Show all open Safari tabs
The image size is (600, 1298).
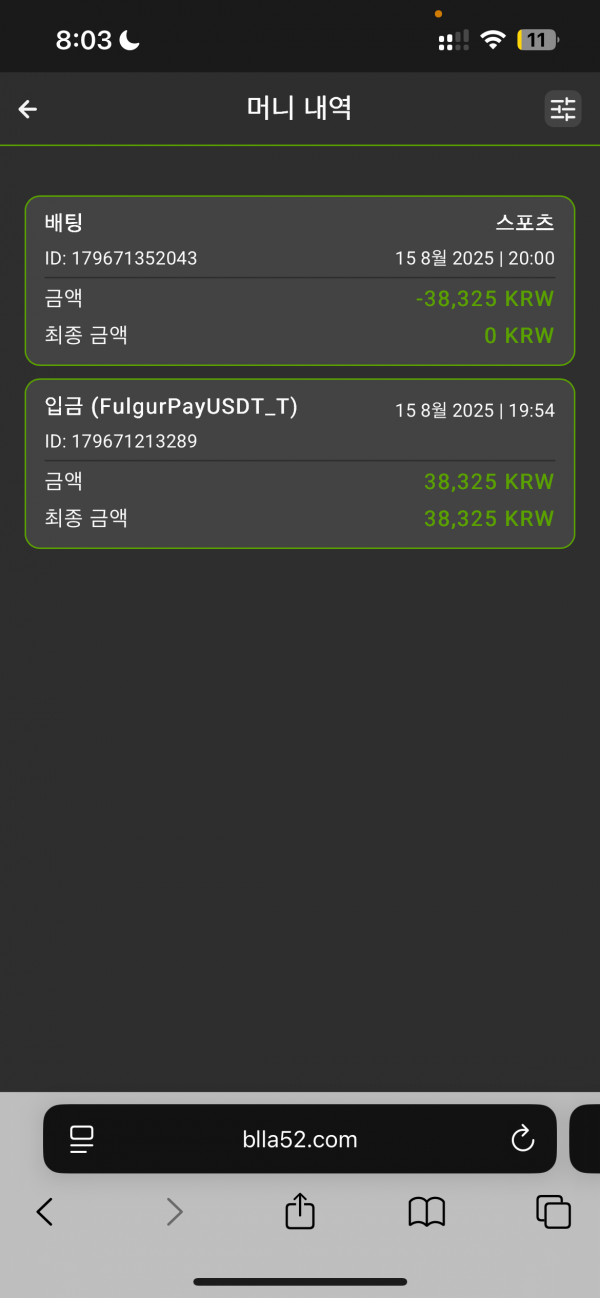click(553, 1212)
